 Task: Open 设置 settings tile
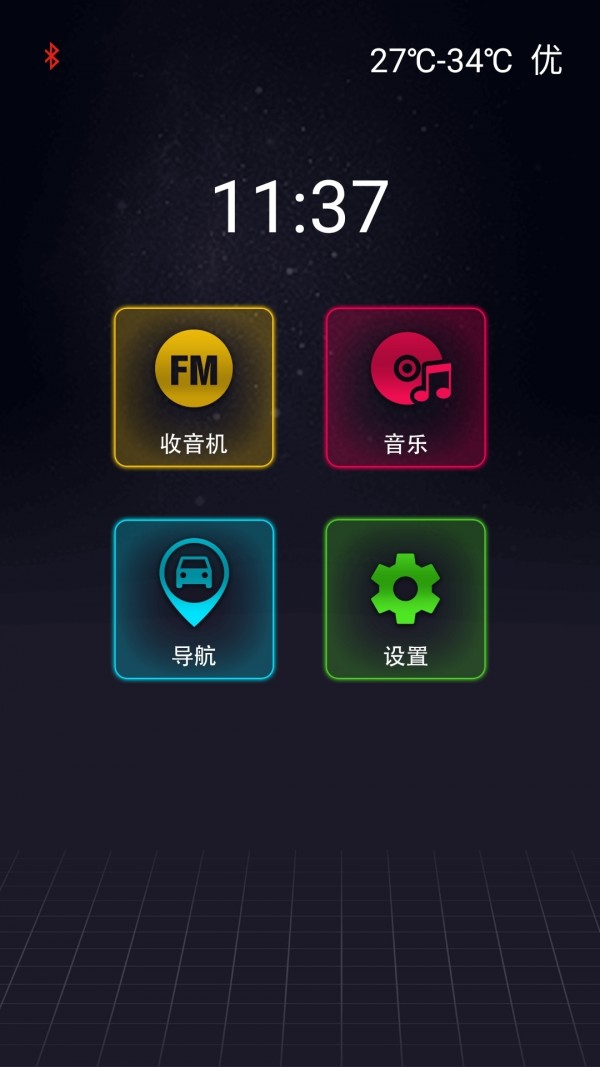click(406, 599)
